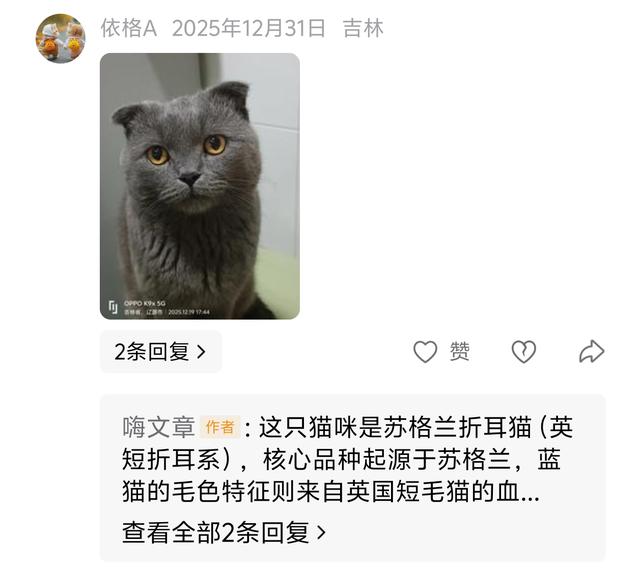Viewport: 640px width, 572px height.
Task: Like 依格A's comment
Action: coord(427,352)
